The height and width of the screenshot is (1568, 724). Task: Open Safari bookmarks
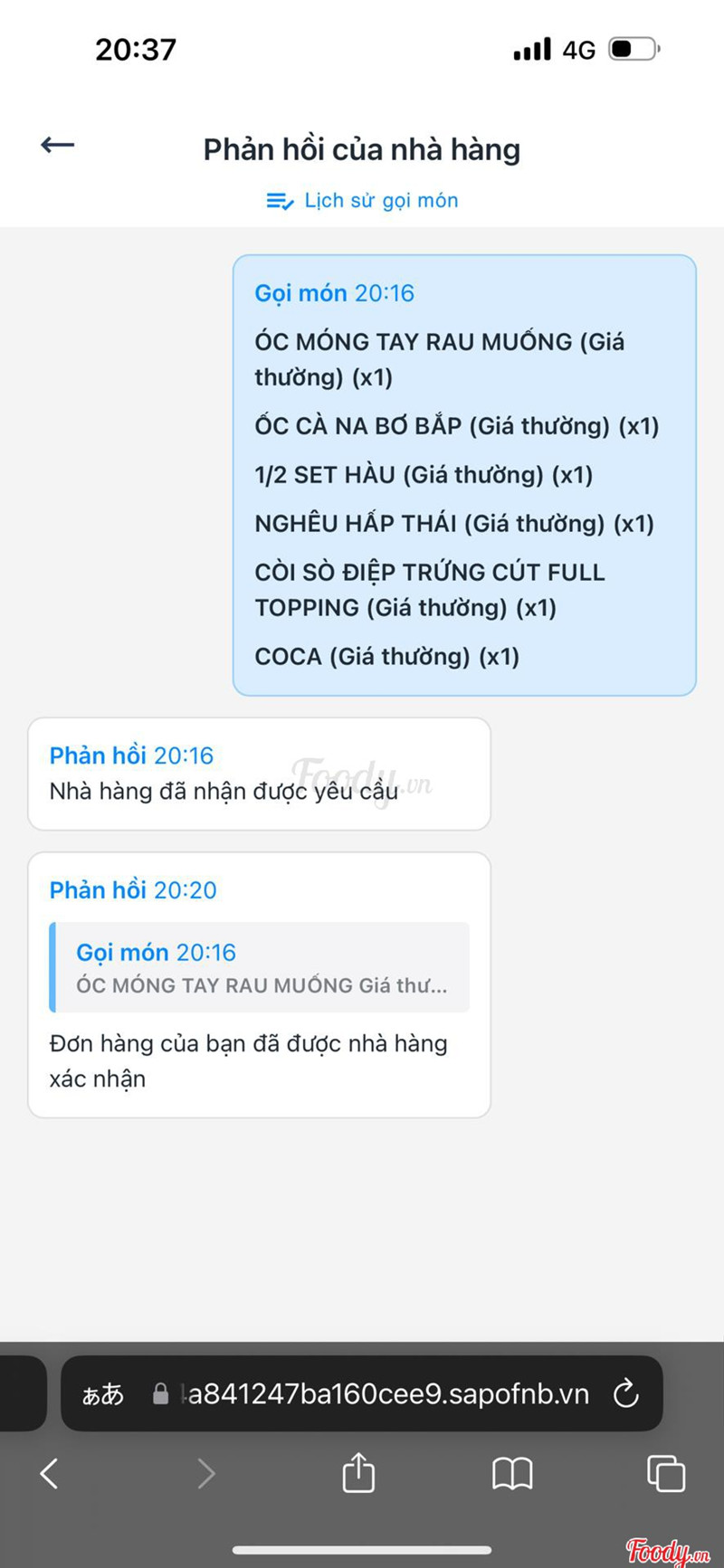tap(512, 1474)
